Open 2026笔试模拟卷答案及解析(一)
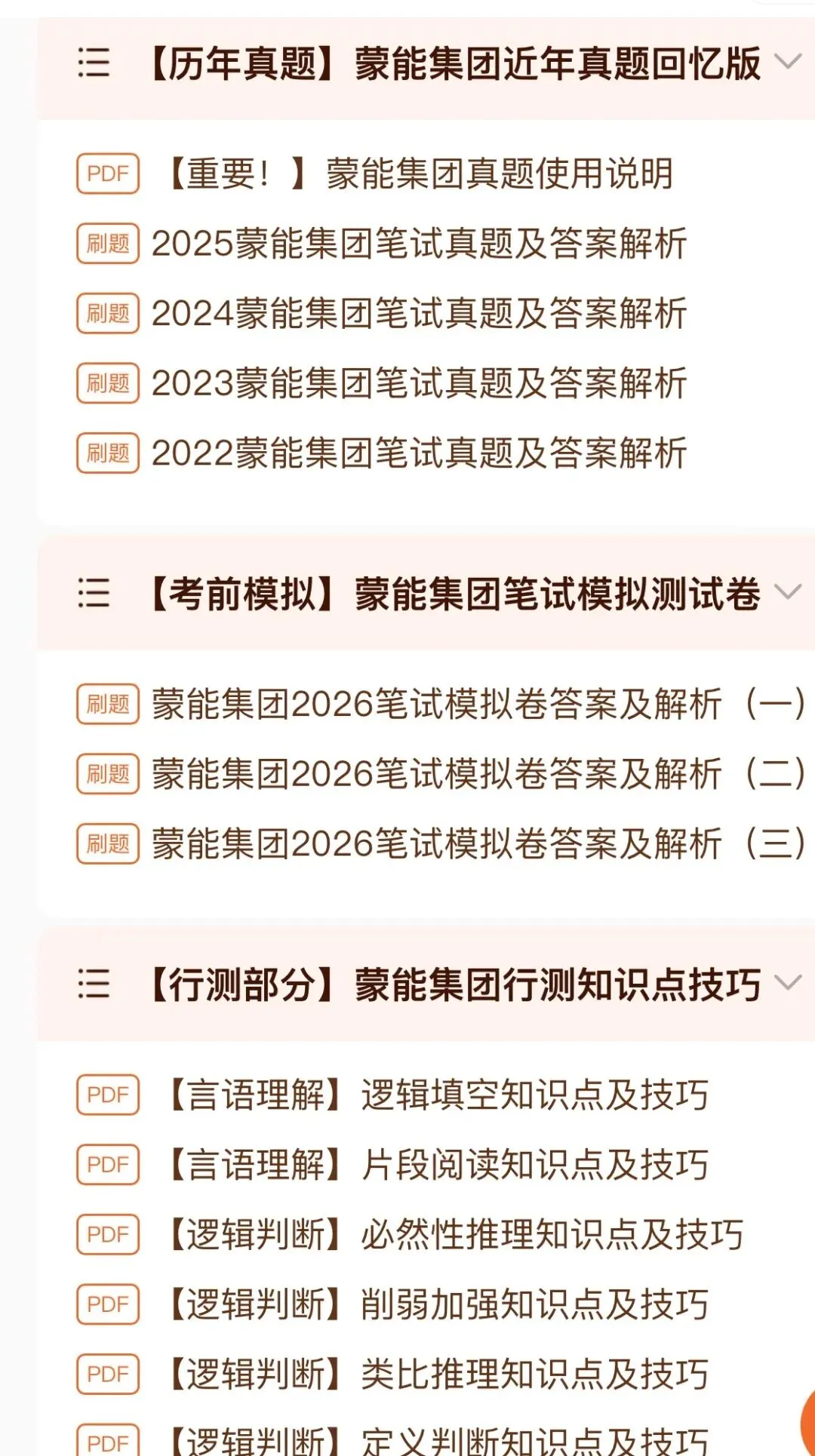The image size is (815, 1456). [x=441, y=704]
